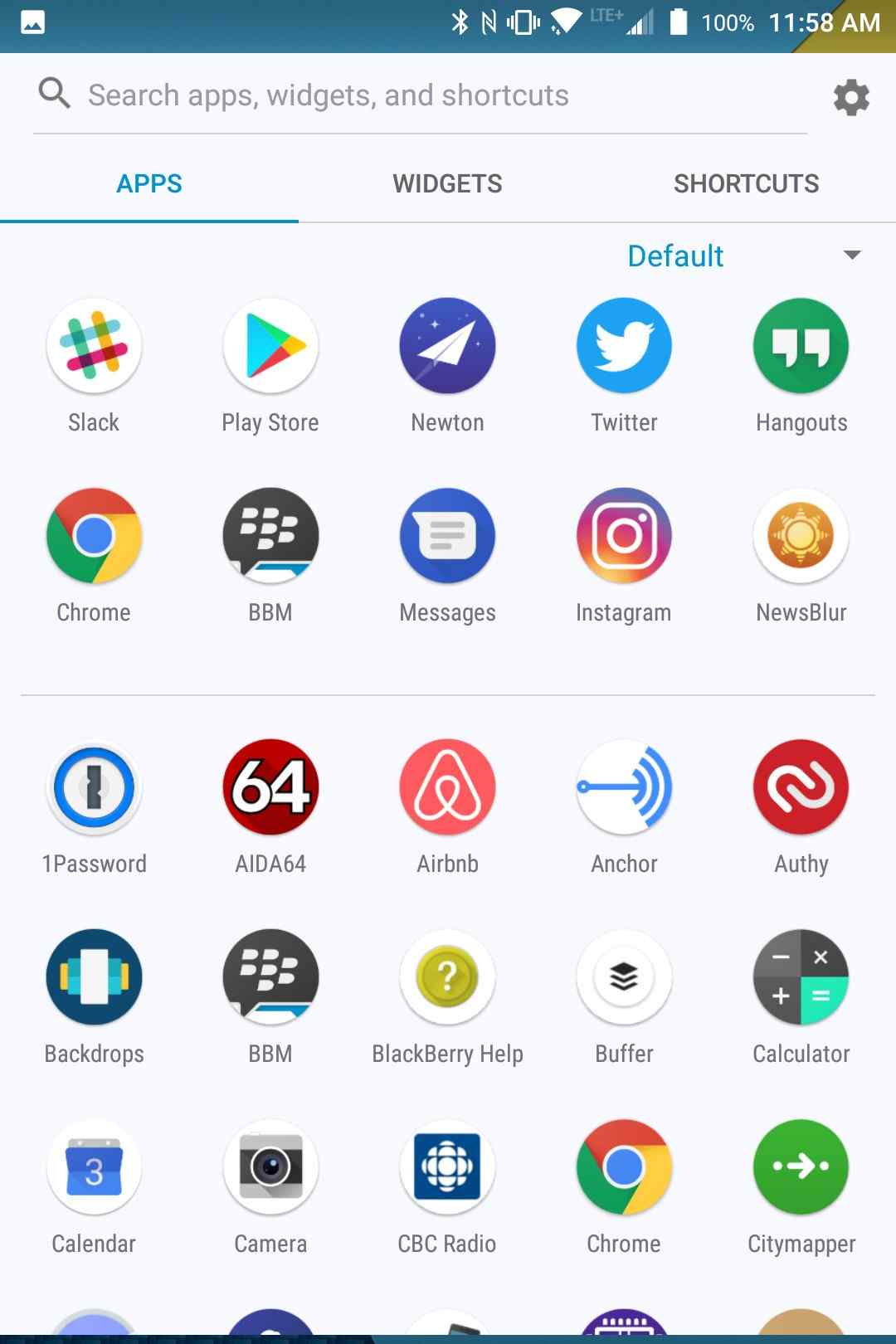This screenshot has height=1344, width=896.
Task: Switch to the Widgets tab
Action: coord(447,183)
